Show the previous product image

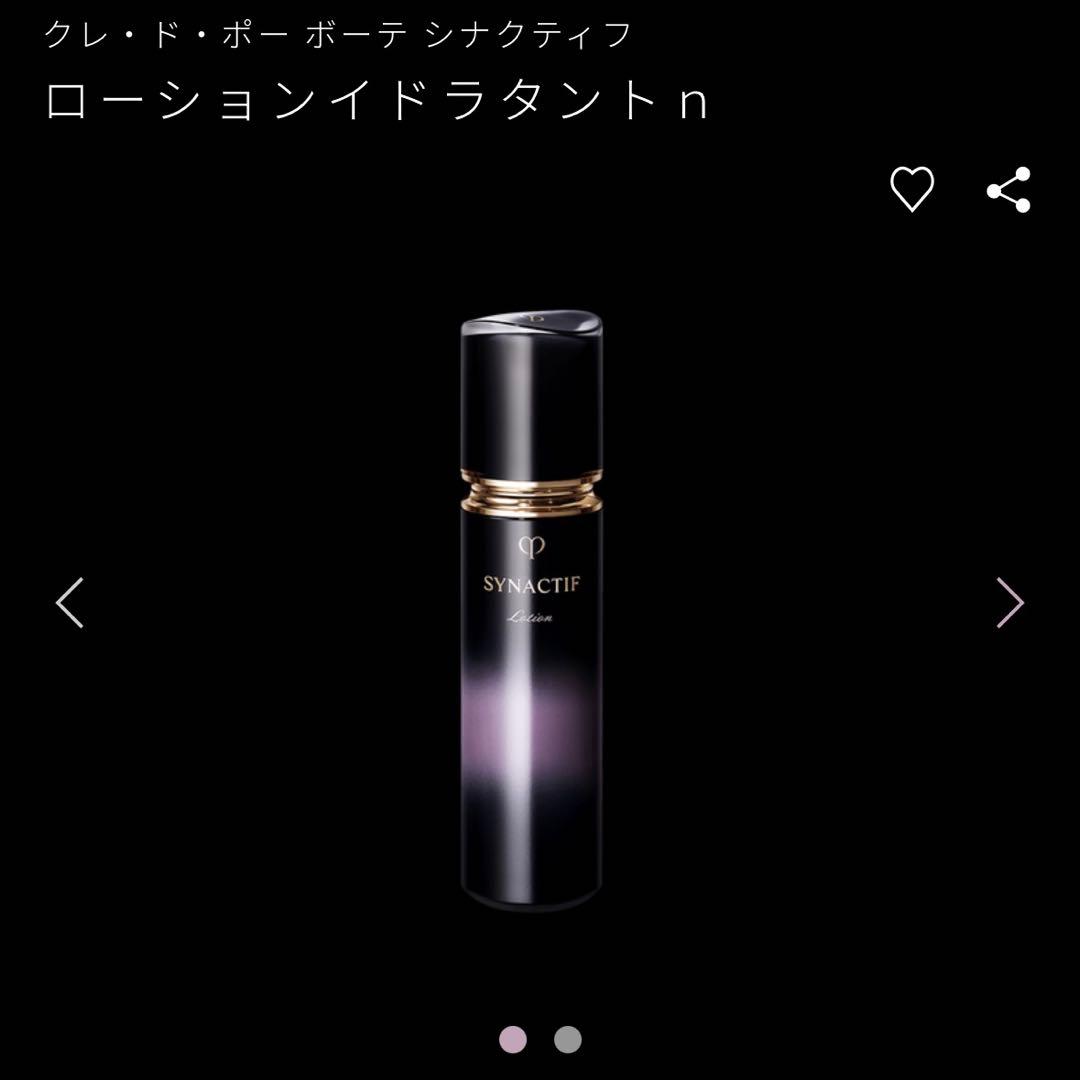(70, 603)
